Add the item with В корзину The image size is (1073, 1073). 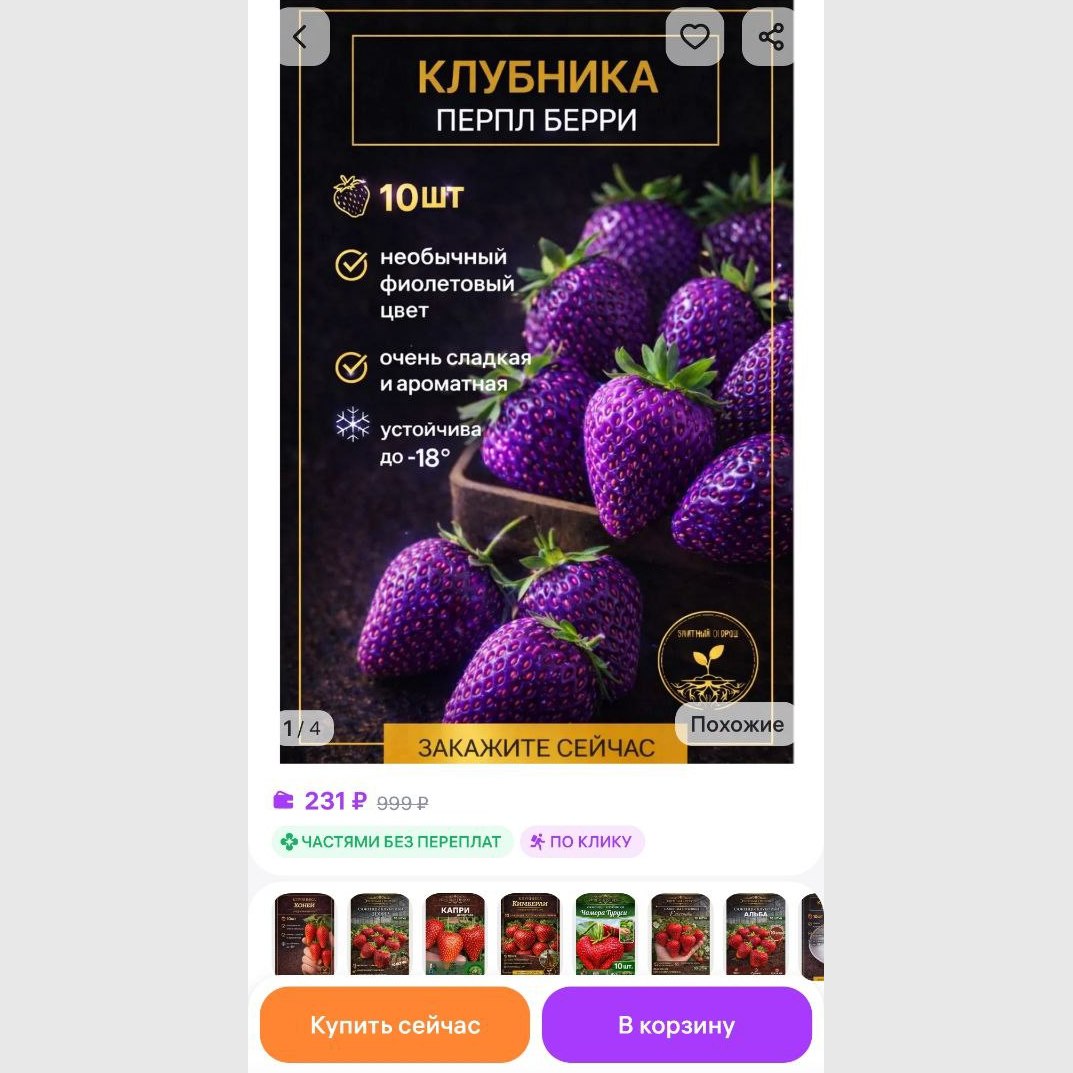pyautogui.click(x=677, y=1025)
